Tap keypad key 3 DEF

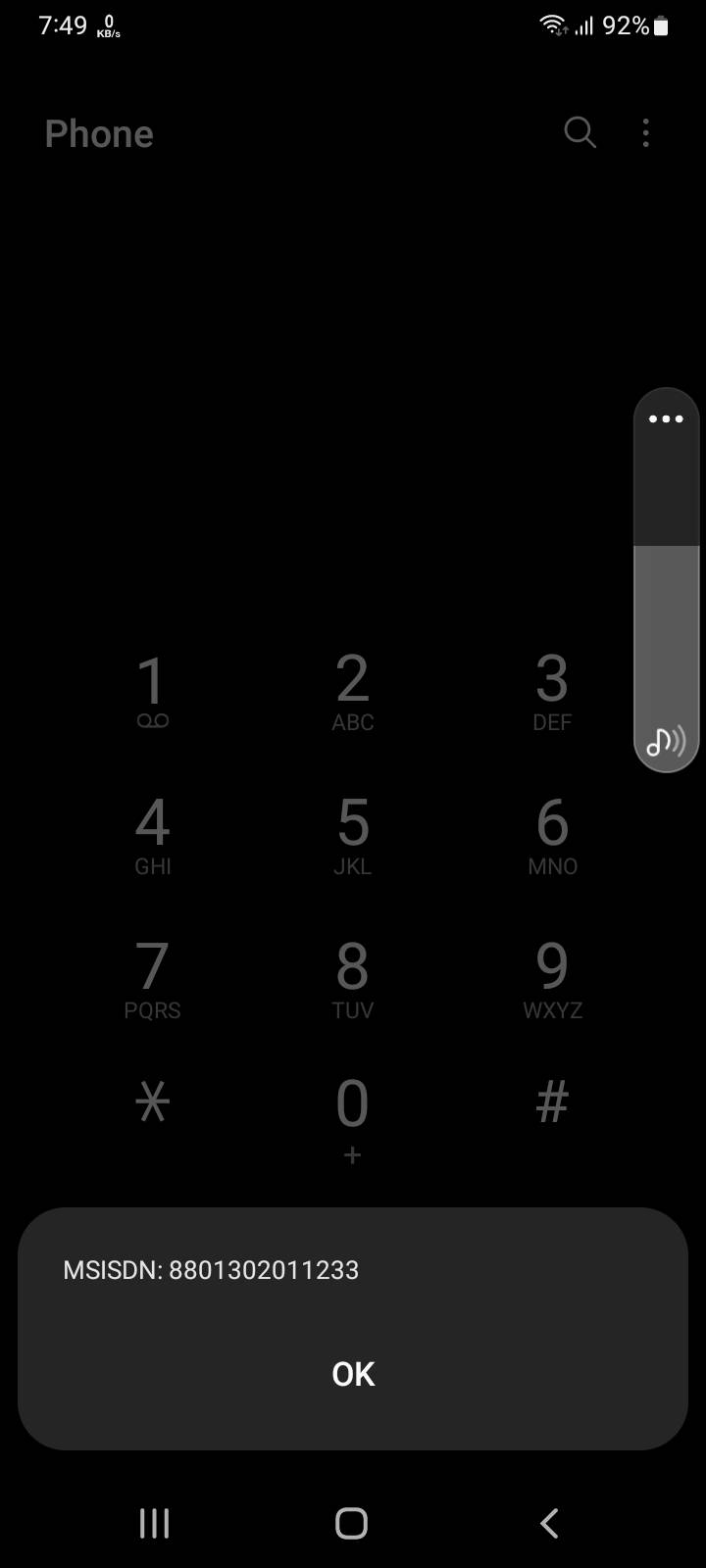click(552, 691)
